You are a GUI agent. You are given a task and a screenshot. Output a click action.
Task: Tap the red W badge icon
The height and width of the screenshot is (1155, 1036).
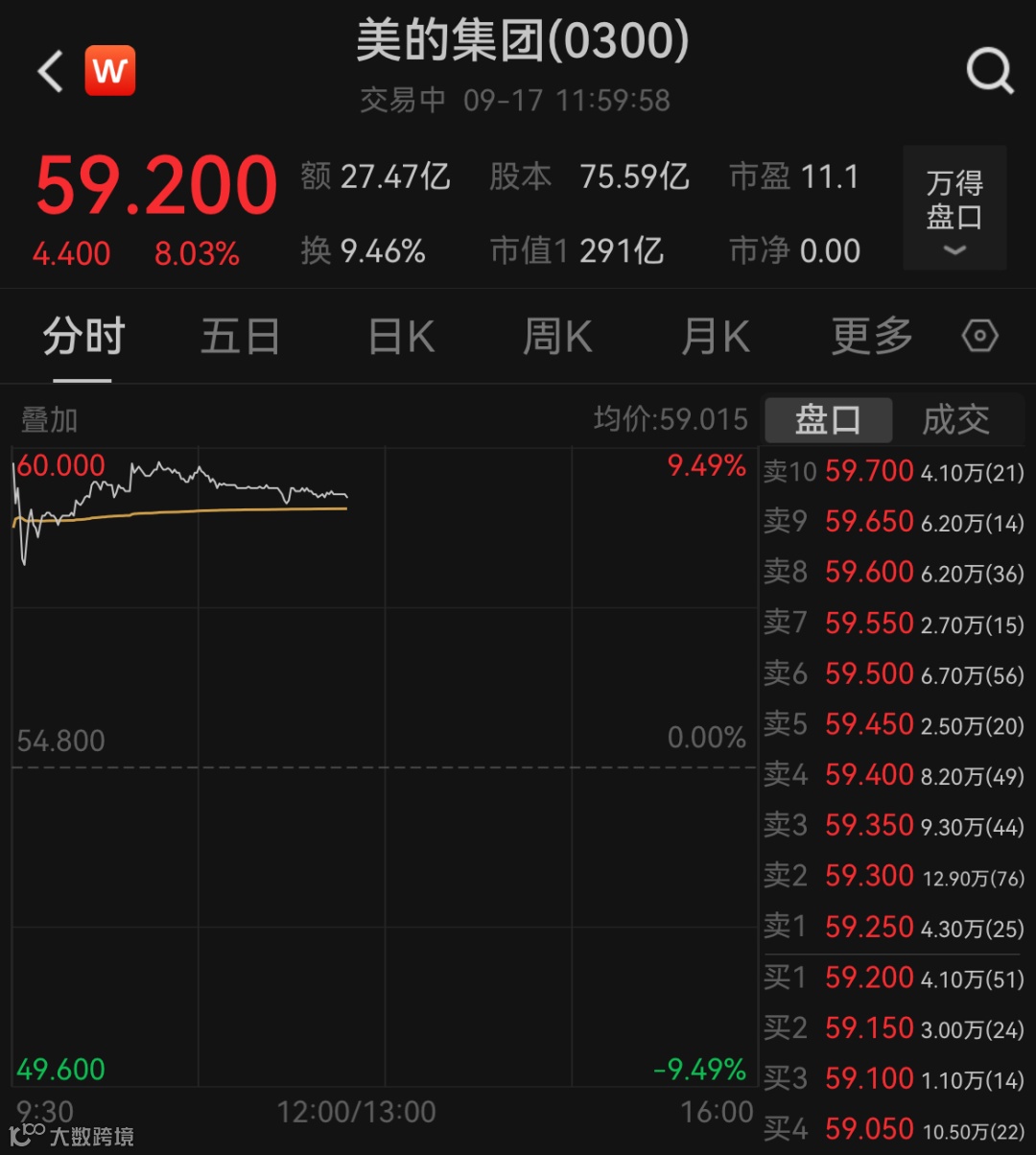click(x=110, y=71)
